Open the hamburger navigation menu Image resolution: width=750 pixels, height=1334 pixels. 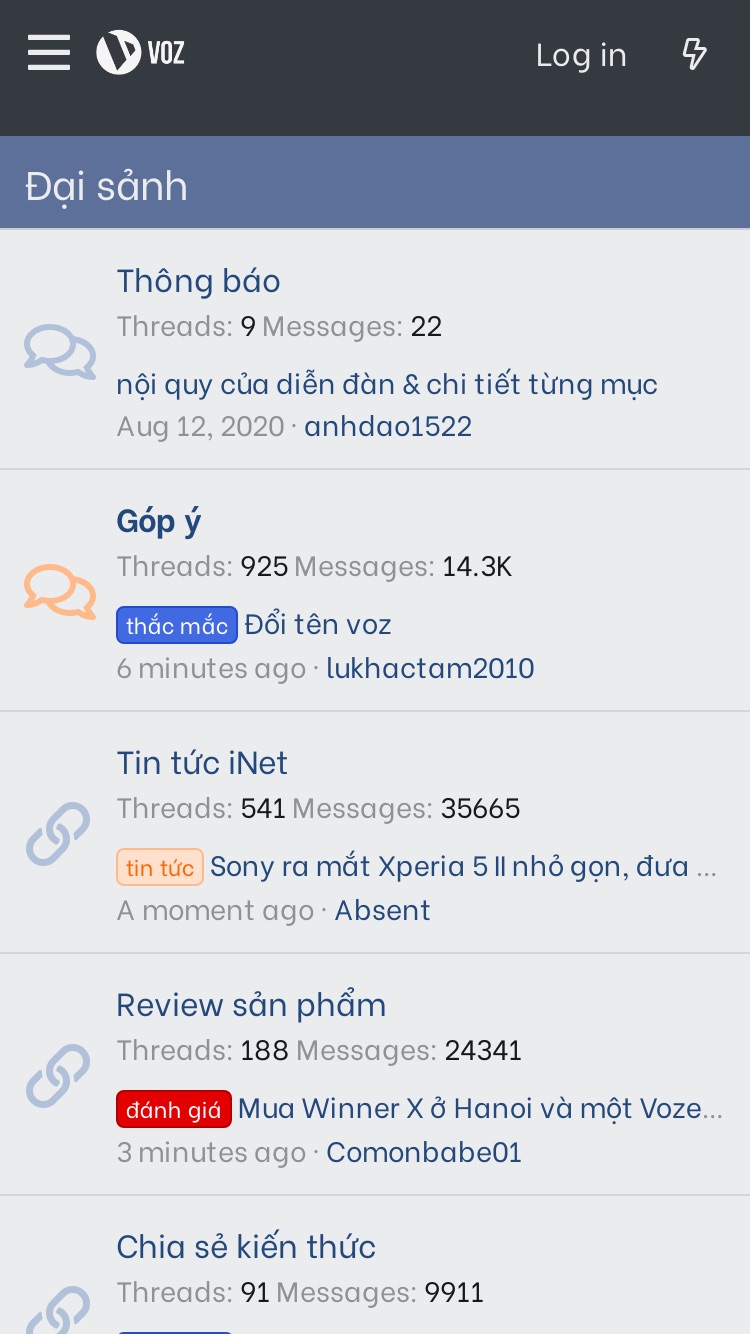49,53
